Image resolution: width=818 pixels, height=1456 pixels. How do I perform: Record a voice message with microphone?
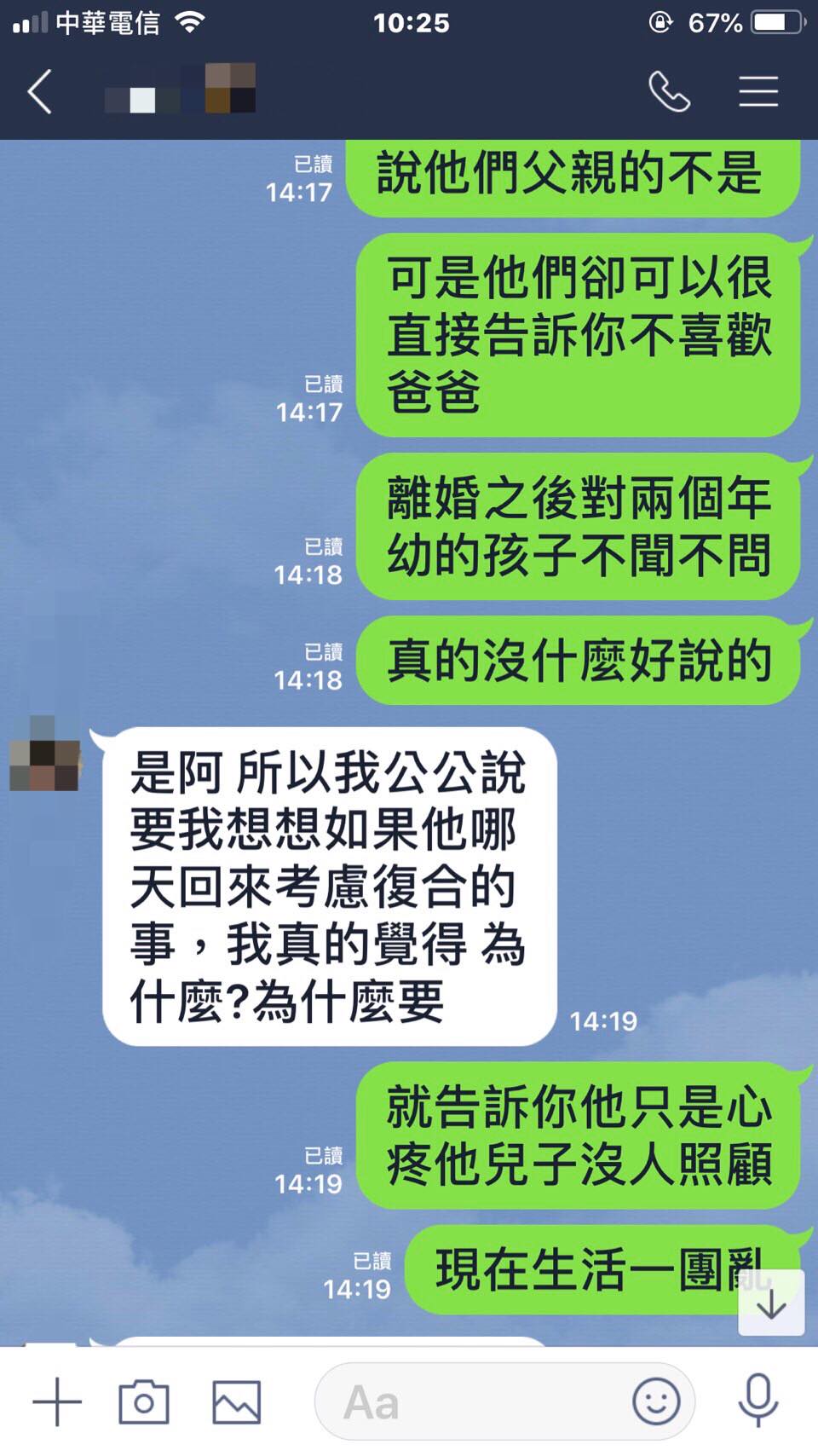758,1401
